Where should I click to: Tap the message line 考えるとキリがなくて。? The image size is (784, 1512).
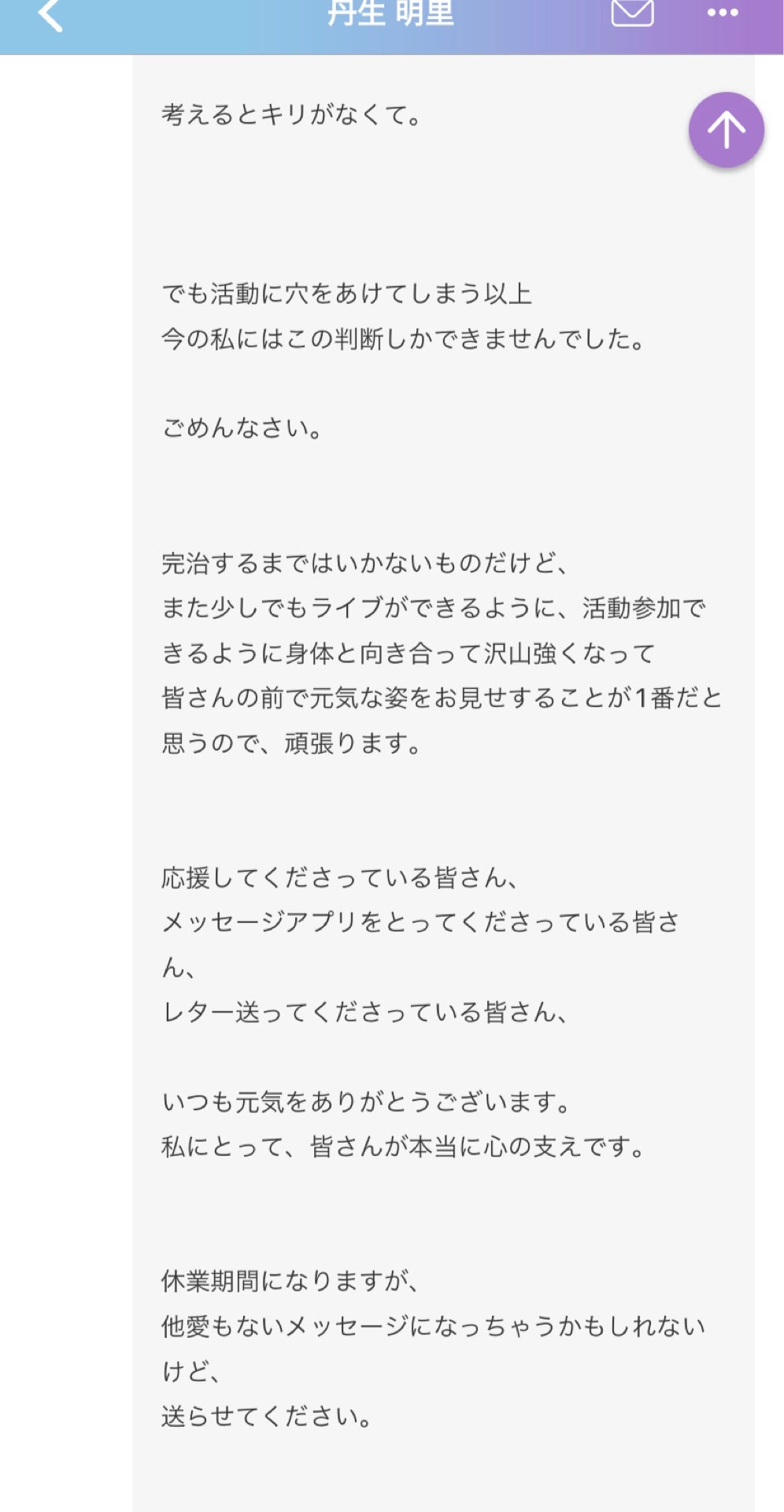coord(291,113)
